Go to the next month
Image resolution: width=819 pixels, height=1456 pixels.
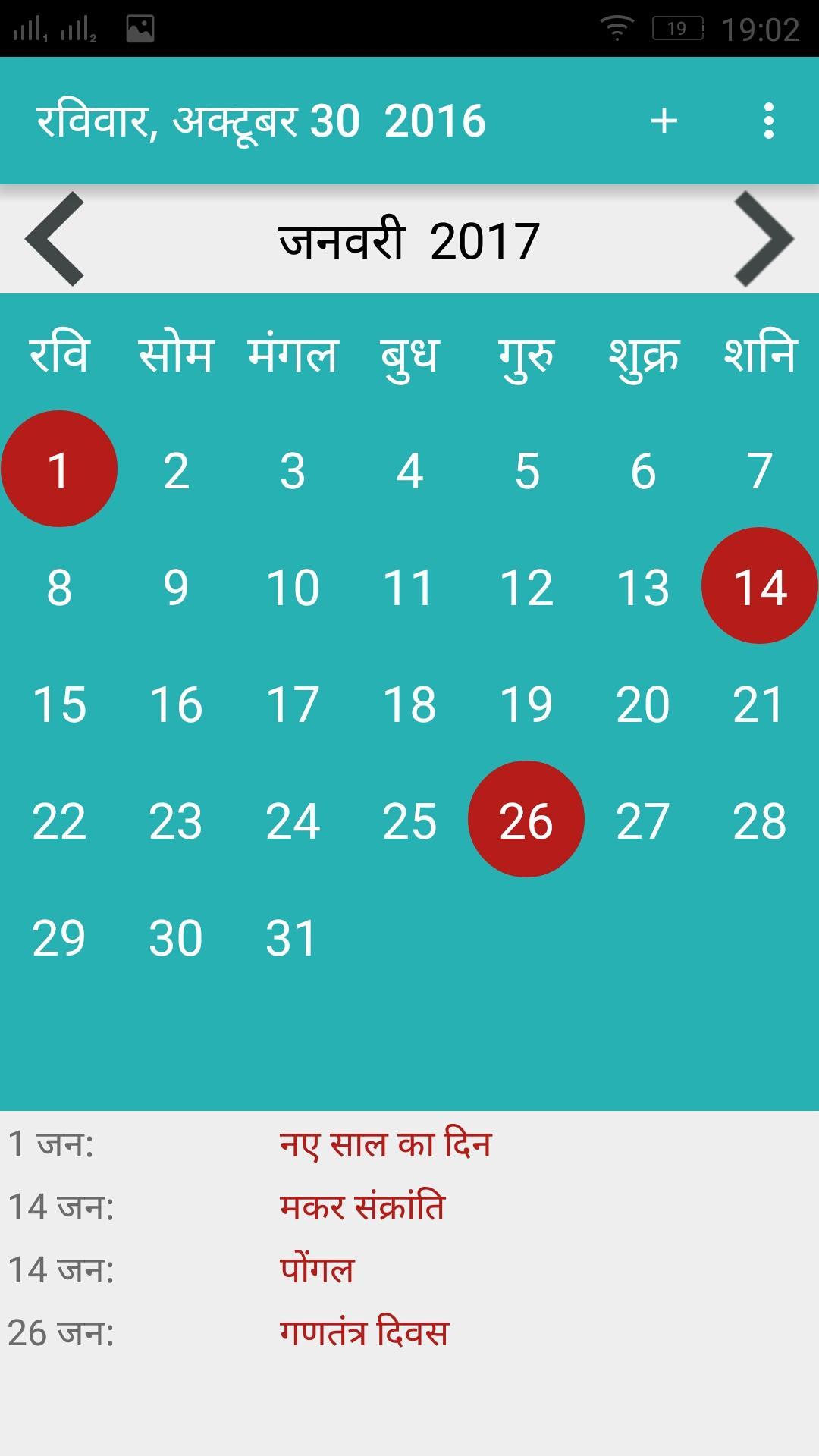pyautogui.click(x=764, y=239)
